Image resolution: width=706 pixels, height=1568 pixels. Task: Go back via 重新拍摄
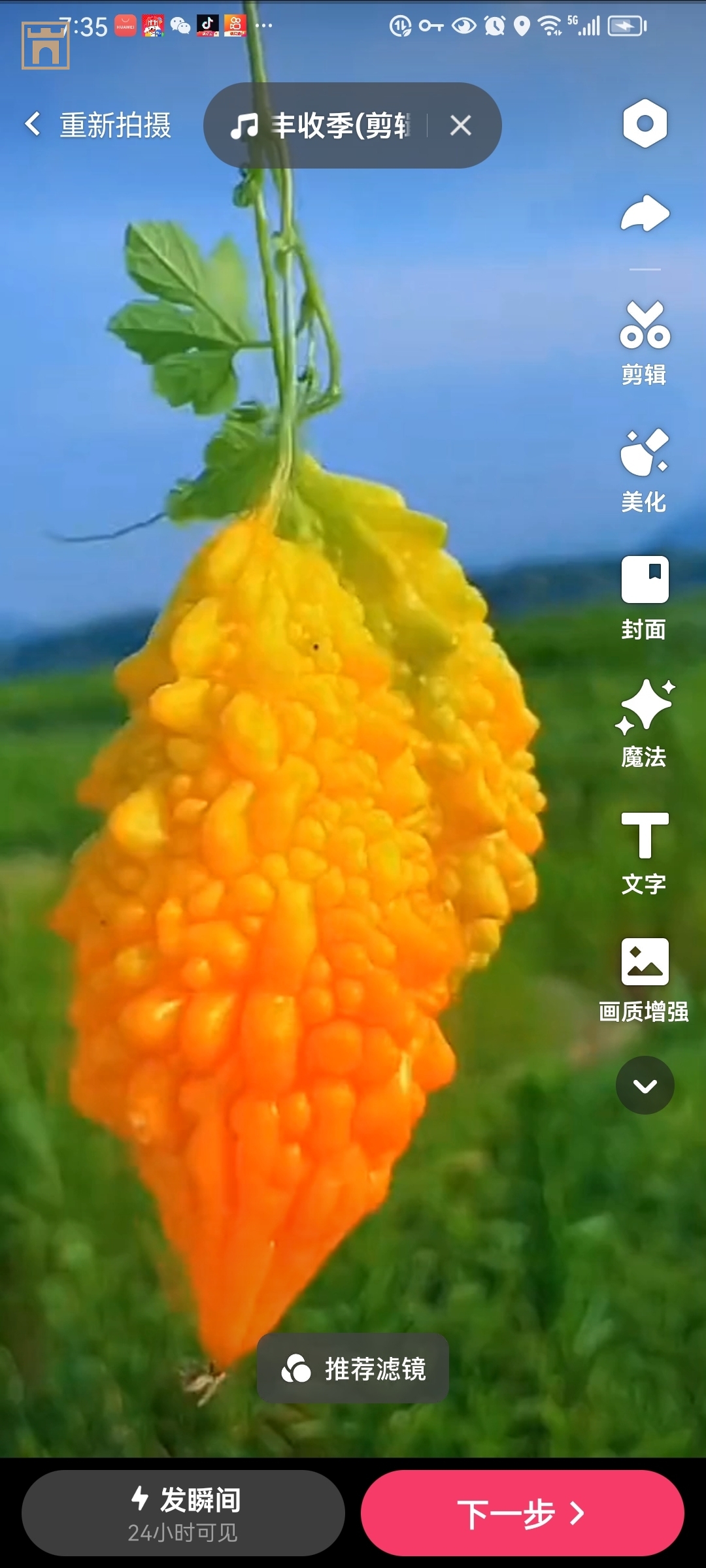98,125
